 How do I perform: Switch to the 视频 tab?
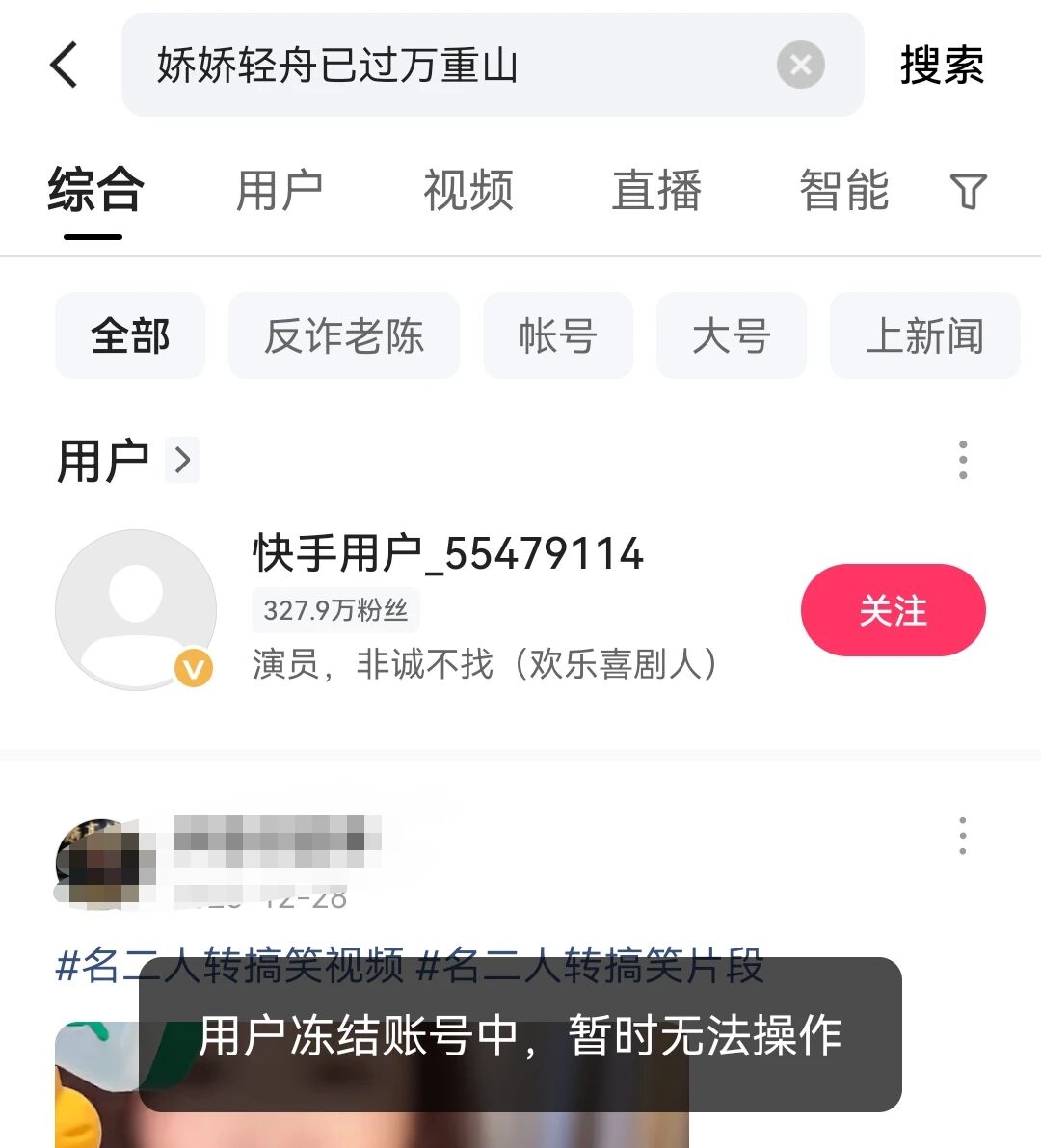tap(469, 191)
